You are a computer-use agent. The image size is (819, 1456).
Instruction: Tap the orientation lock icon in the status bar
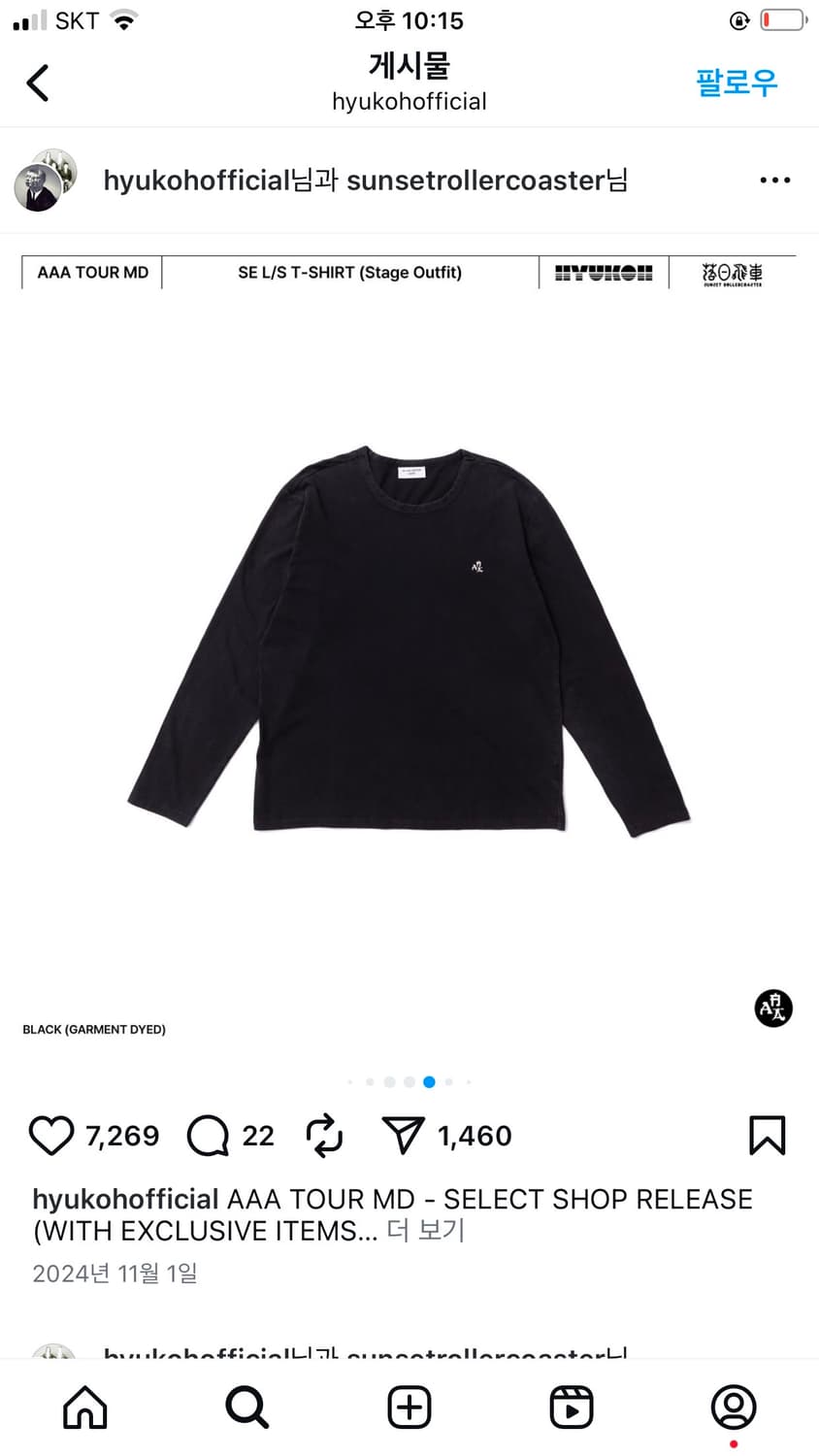(738, 19)
